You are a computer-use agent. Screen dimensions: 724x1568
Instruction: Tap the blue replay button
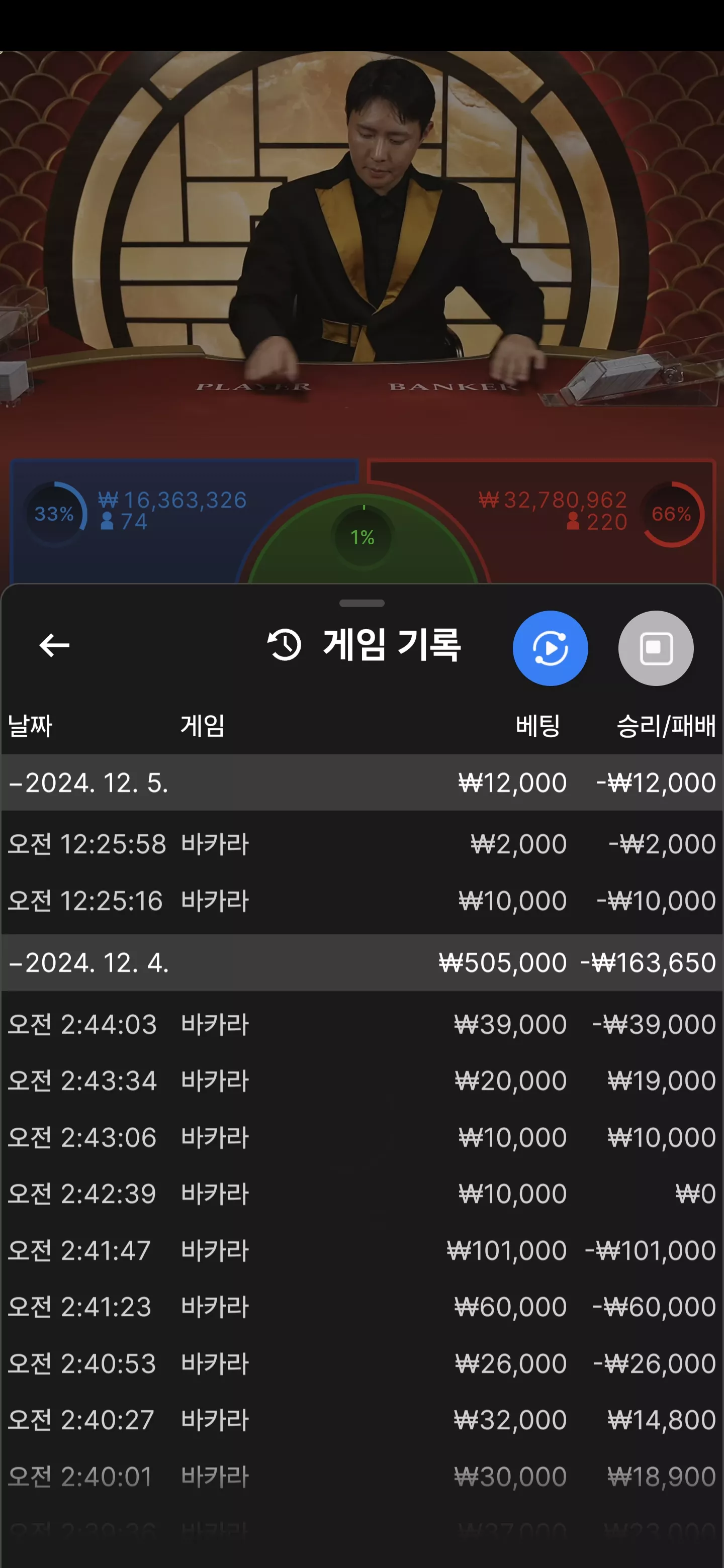coord(550,648)
